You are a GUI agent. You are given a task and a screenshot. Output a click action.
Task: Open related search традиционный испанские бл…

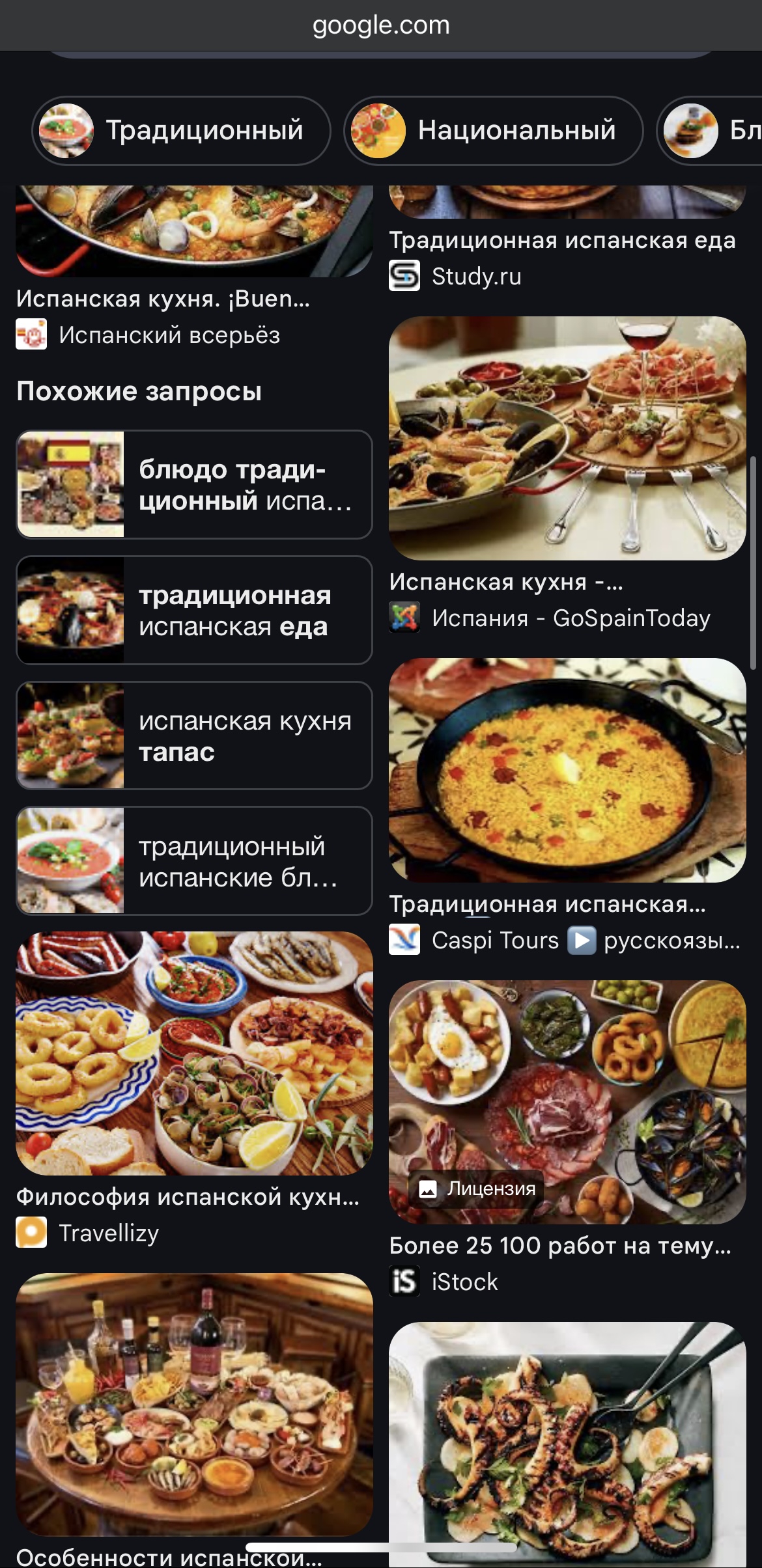tap(194, 860)
